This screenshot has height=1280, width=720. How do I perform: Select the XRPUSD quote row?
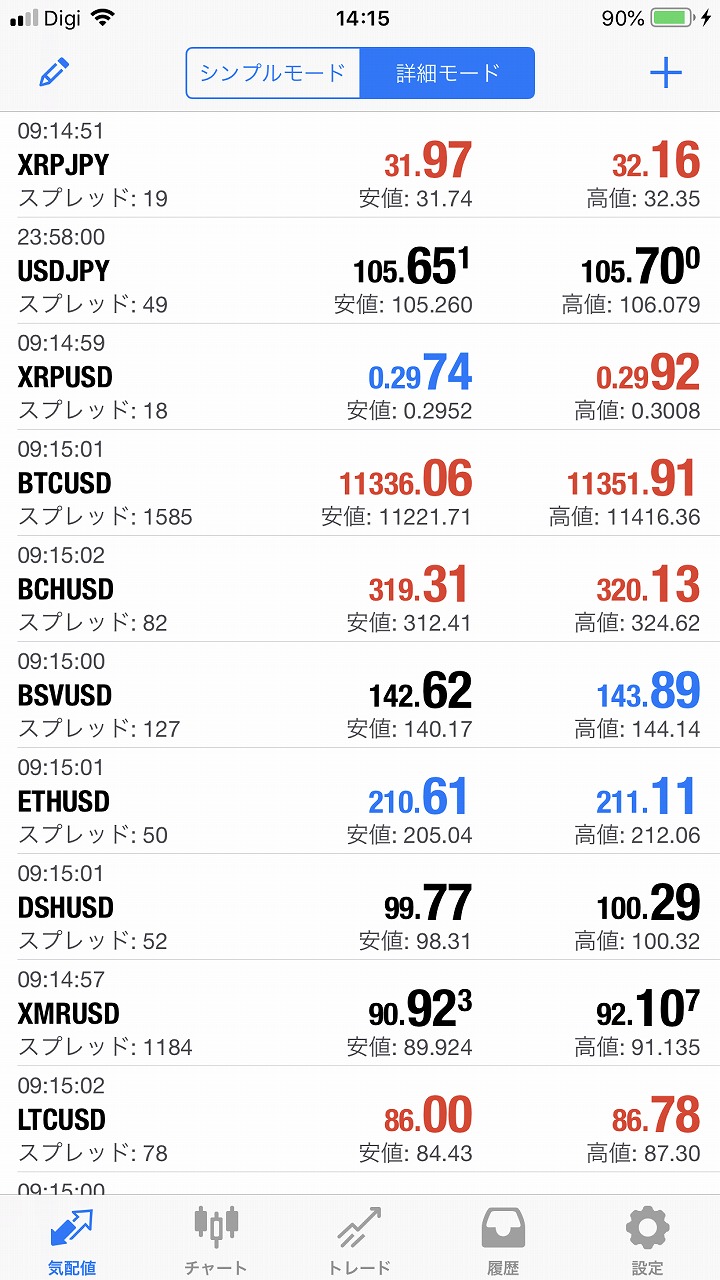360,377
